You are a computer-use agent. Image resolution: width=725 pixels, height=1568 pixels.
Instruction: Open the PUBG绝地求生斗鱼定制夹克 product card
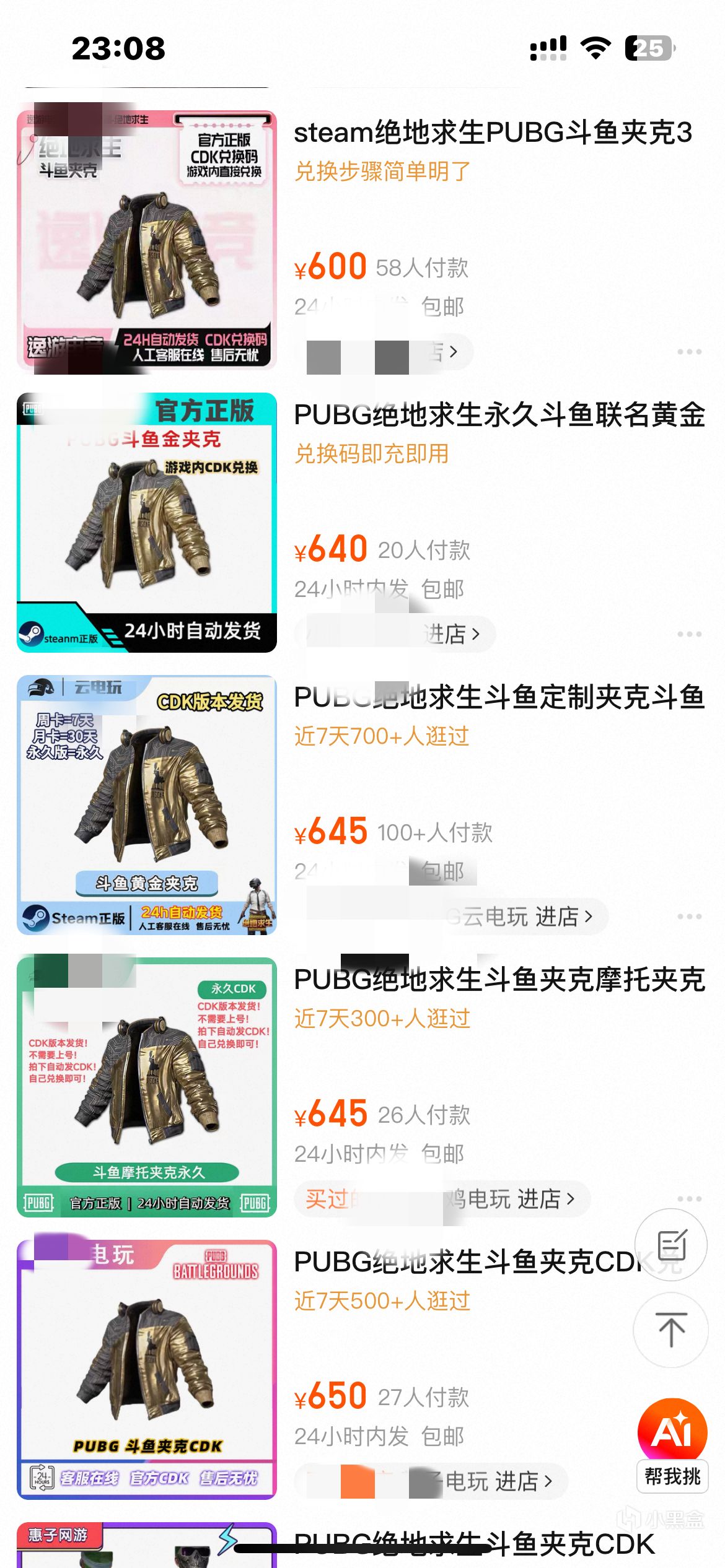pos(498,698)
